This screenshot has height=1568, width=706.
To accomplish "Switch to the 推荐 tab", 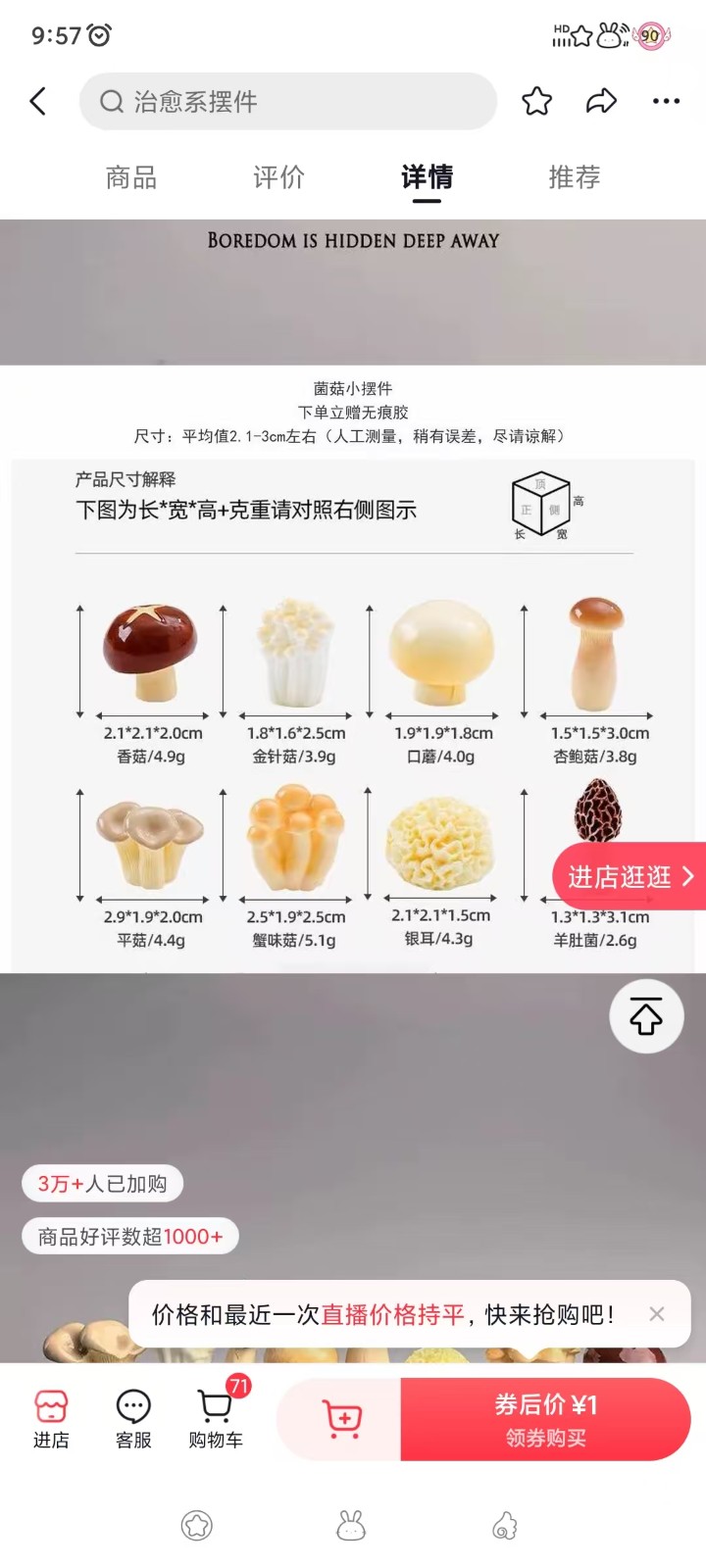I will (574, 177).
